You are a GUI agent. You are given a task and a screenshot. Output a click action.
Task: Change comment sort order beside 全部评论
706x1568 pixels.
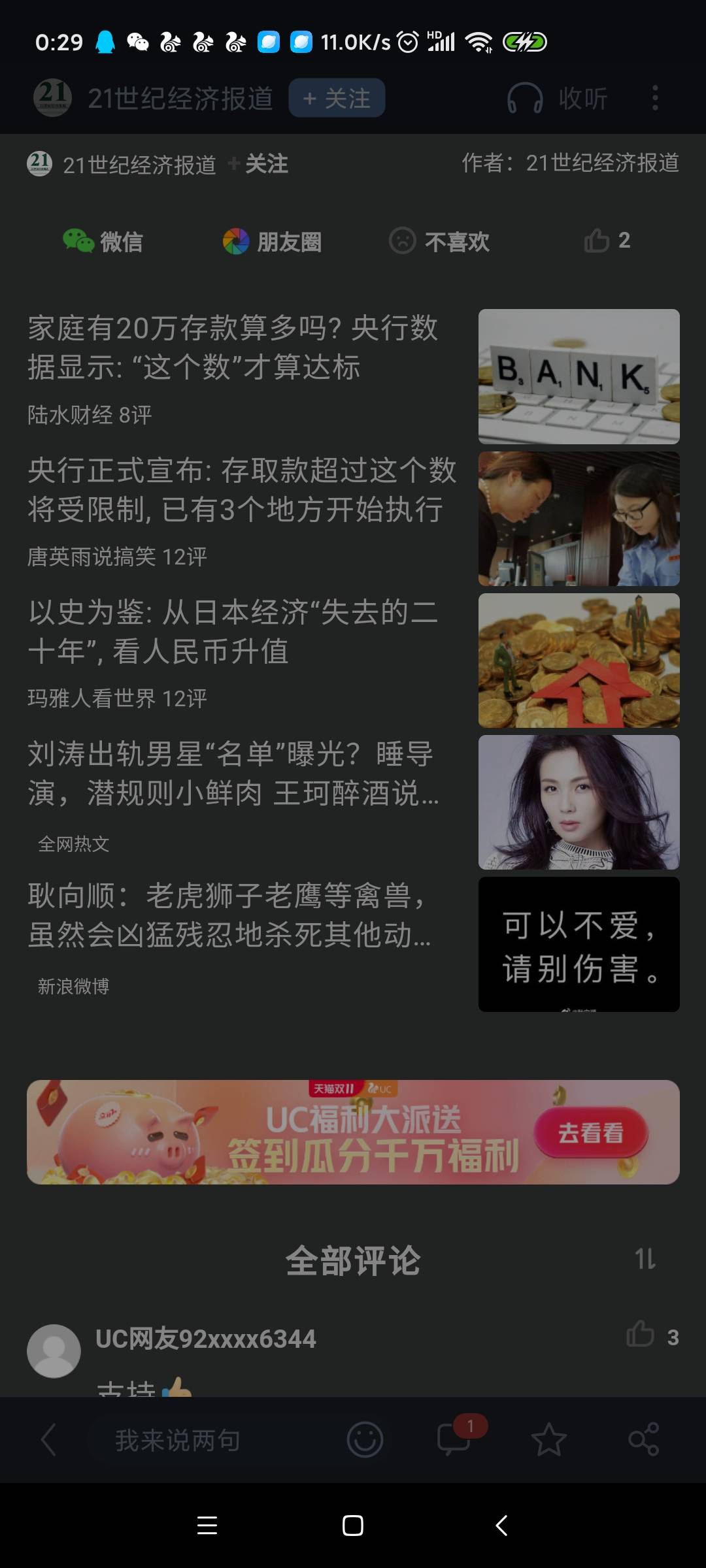click(645, 1259)
